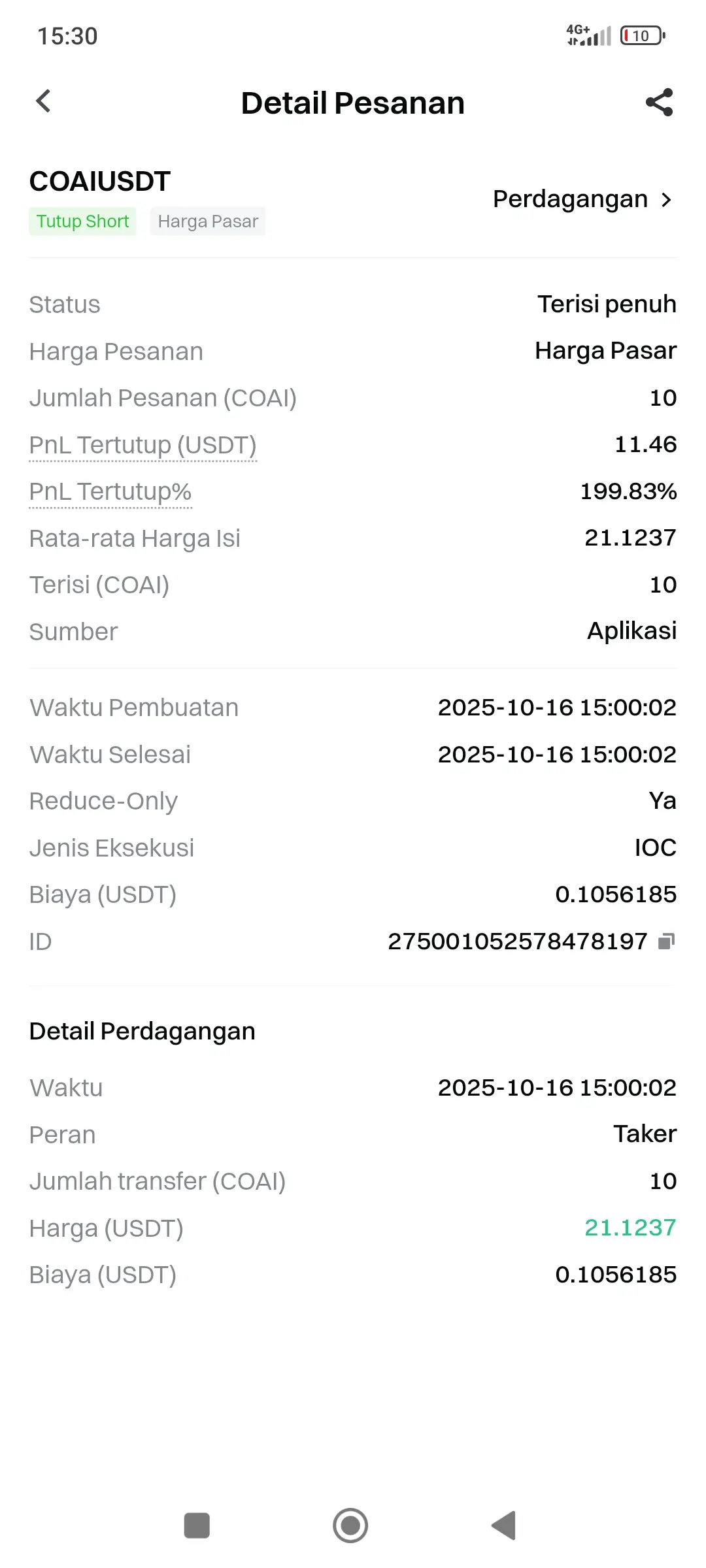Go back from Detail Pesanan
Image resolution: width=706 pixels, height=1568 pixels.
43,101
